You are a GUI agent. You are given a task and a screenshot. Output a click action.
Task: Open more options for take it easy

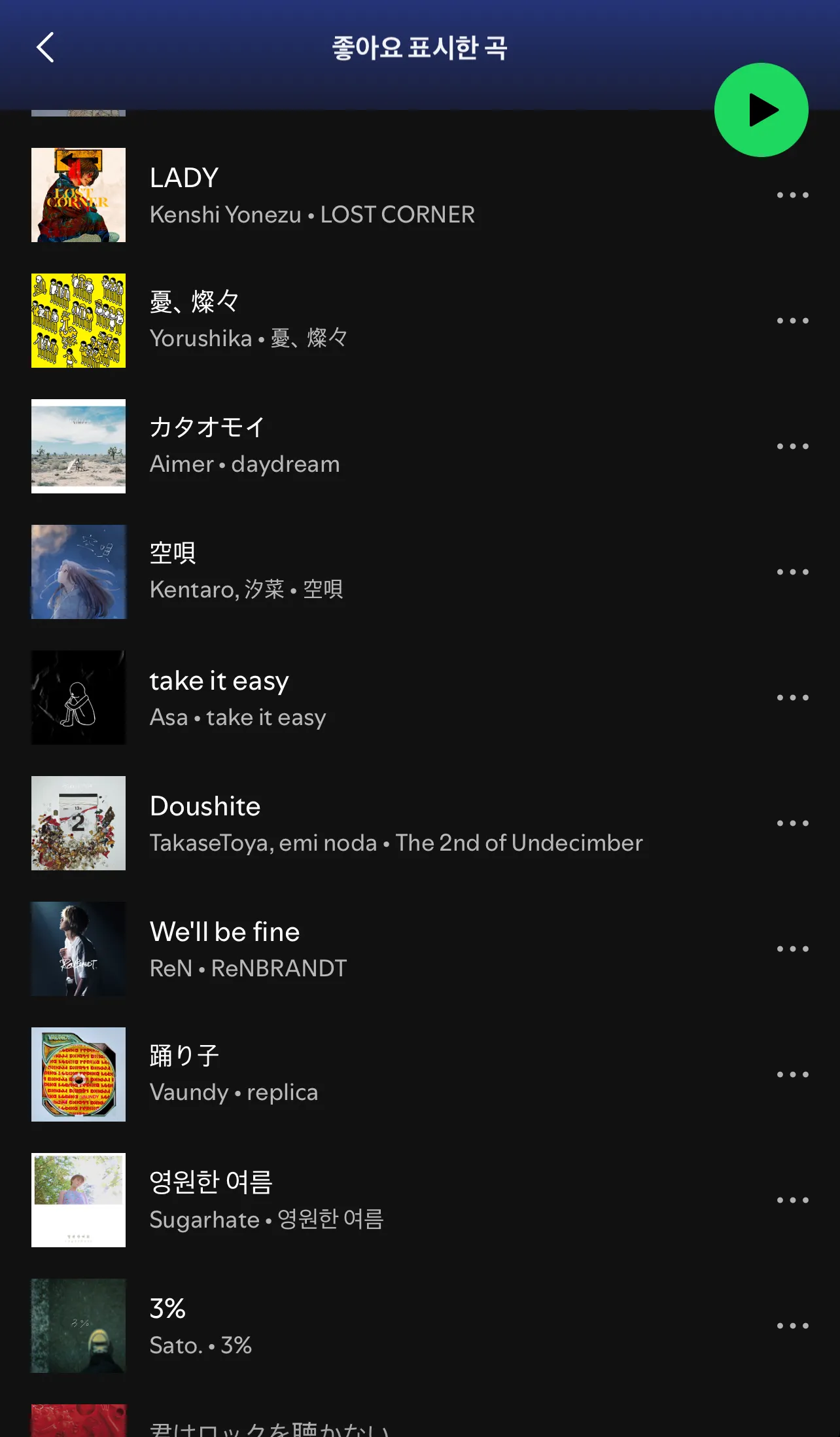click(792, 698)
